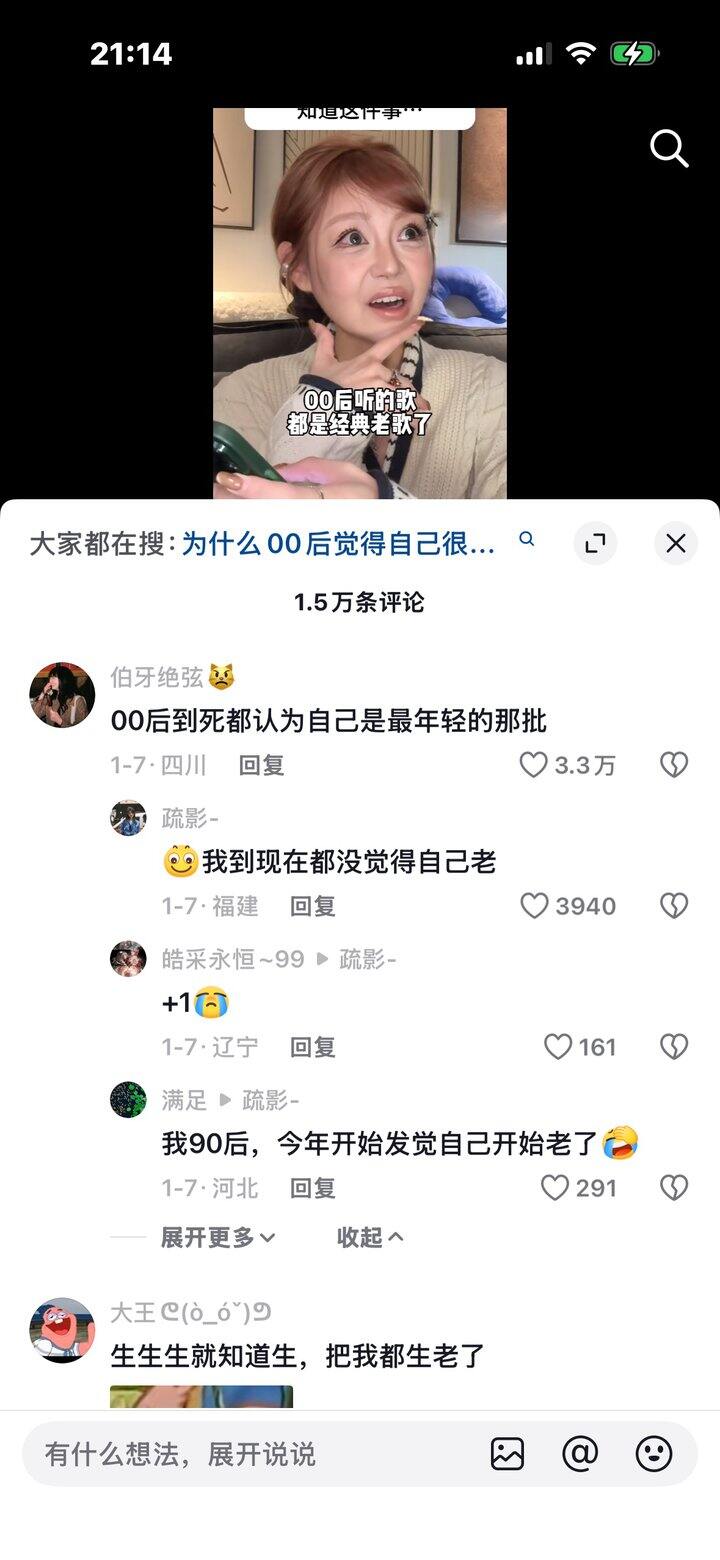Reply to 伯牙绝弦's comment
Screen dimensions: 720x1560
pyautogui.click(x=262, y=765)
